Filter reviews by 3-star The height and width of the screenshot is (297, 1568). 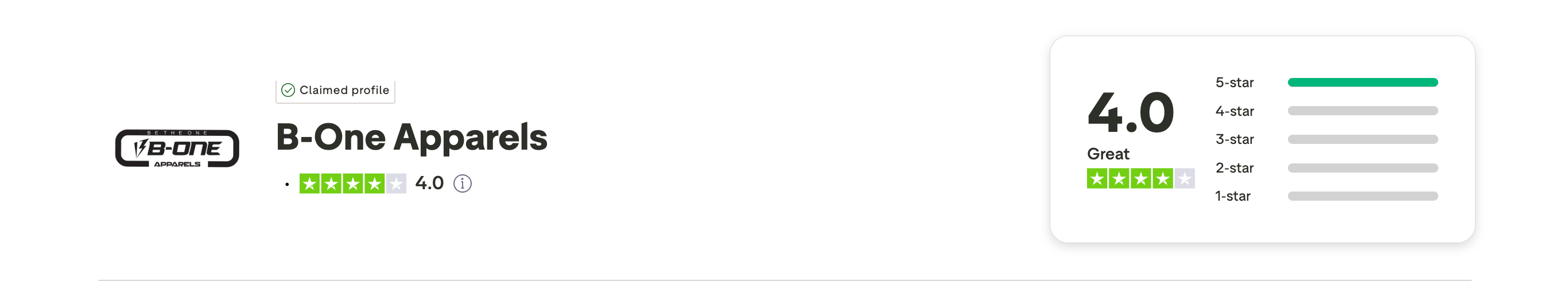click(1326, 139)
